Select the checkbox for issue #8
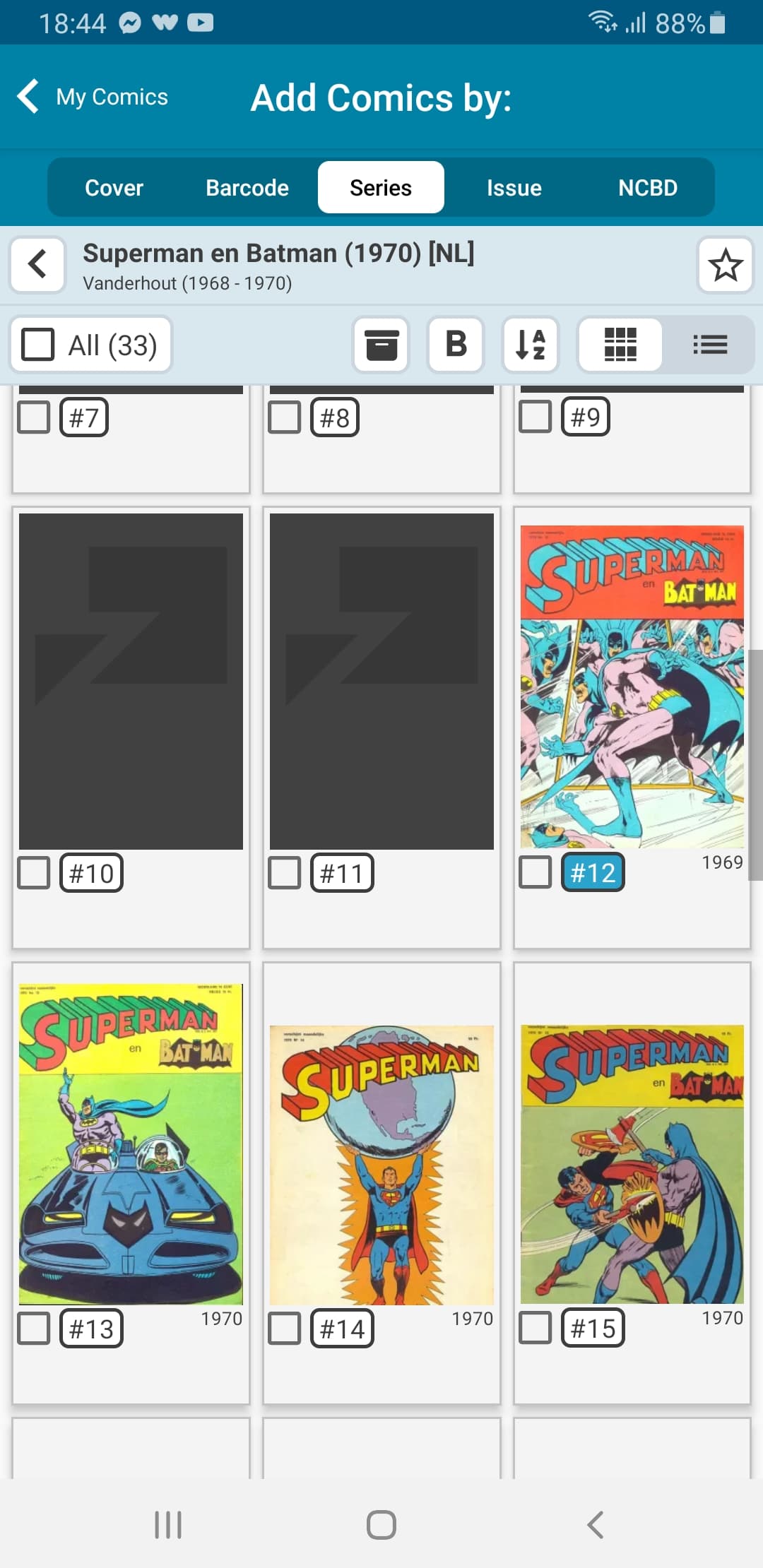The height and width of the screenshot is (1568, 763). coord(285,417)
